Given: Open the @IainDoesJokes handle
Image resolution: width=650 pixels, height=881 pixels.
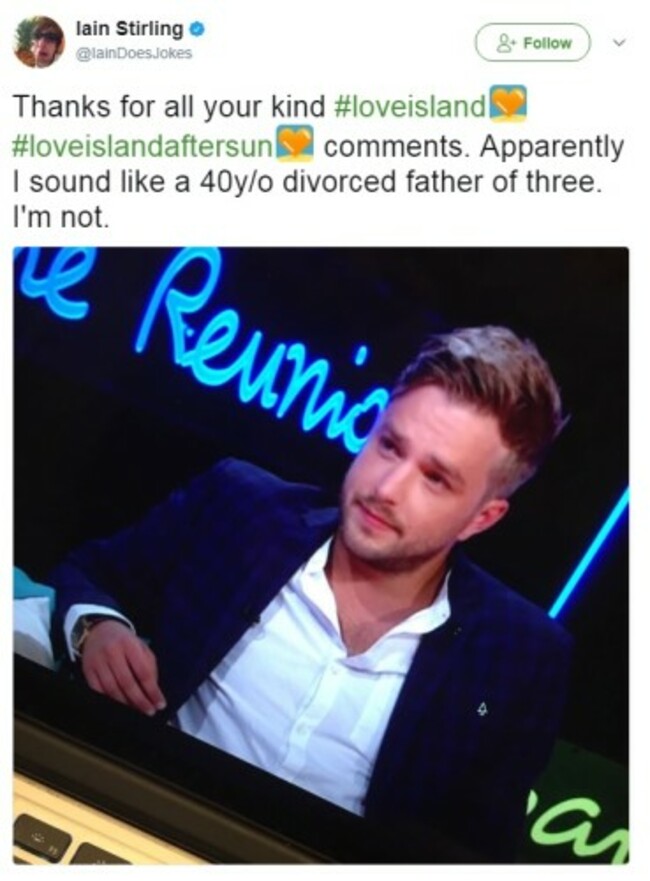Looking at the screenshot, I should [133, 52].
